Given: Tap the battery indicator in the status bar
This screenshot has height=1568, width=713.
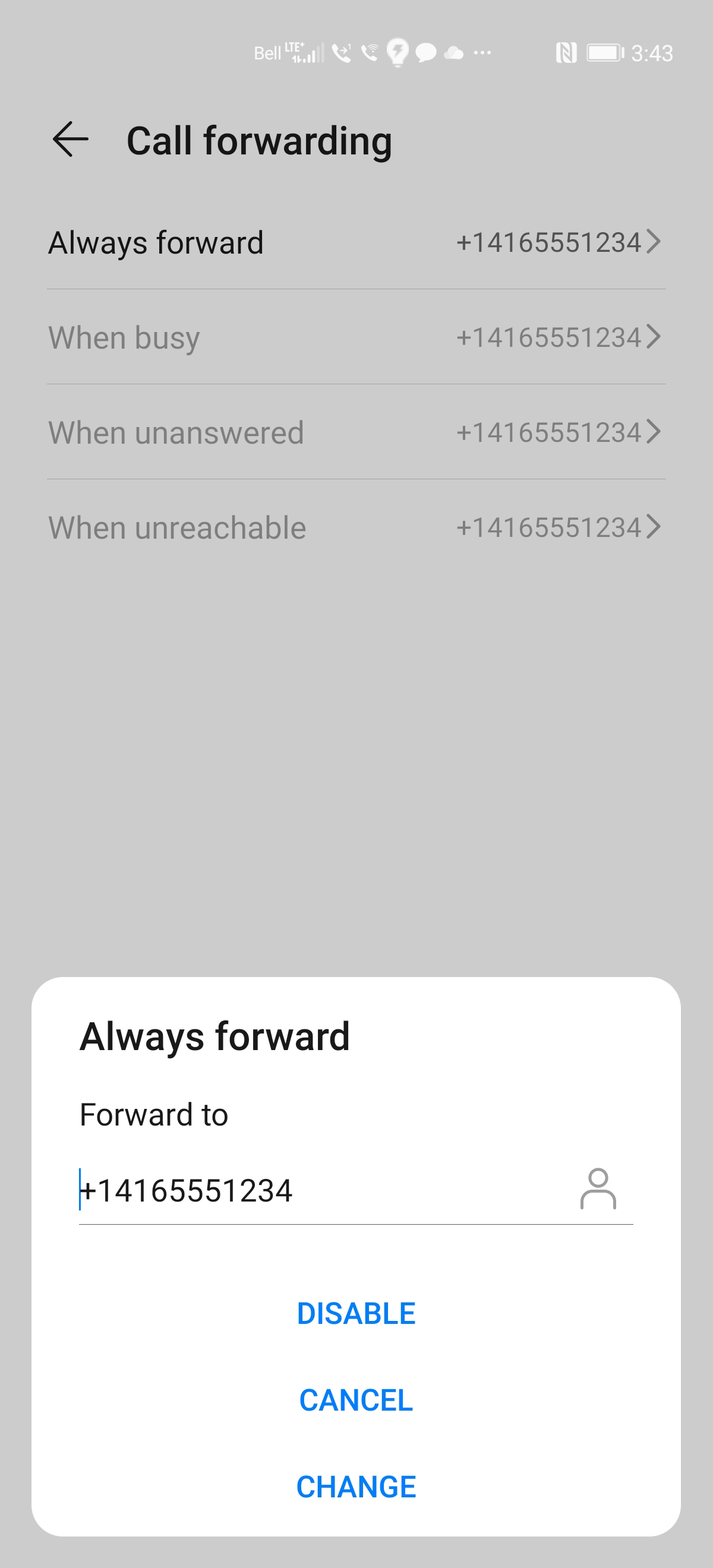Looking at the screenshot, I should tap(605, 53).
